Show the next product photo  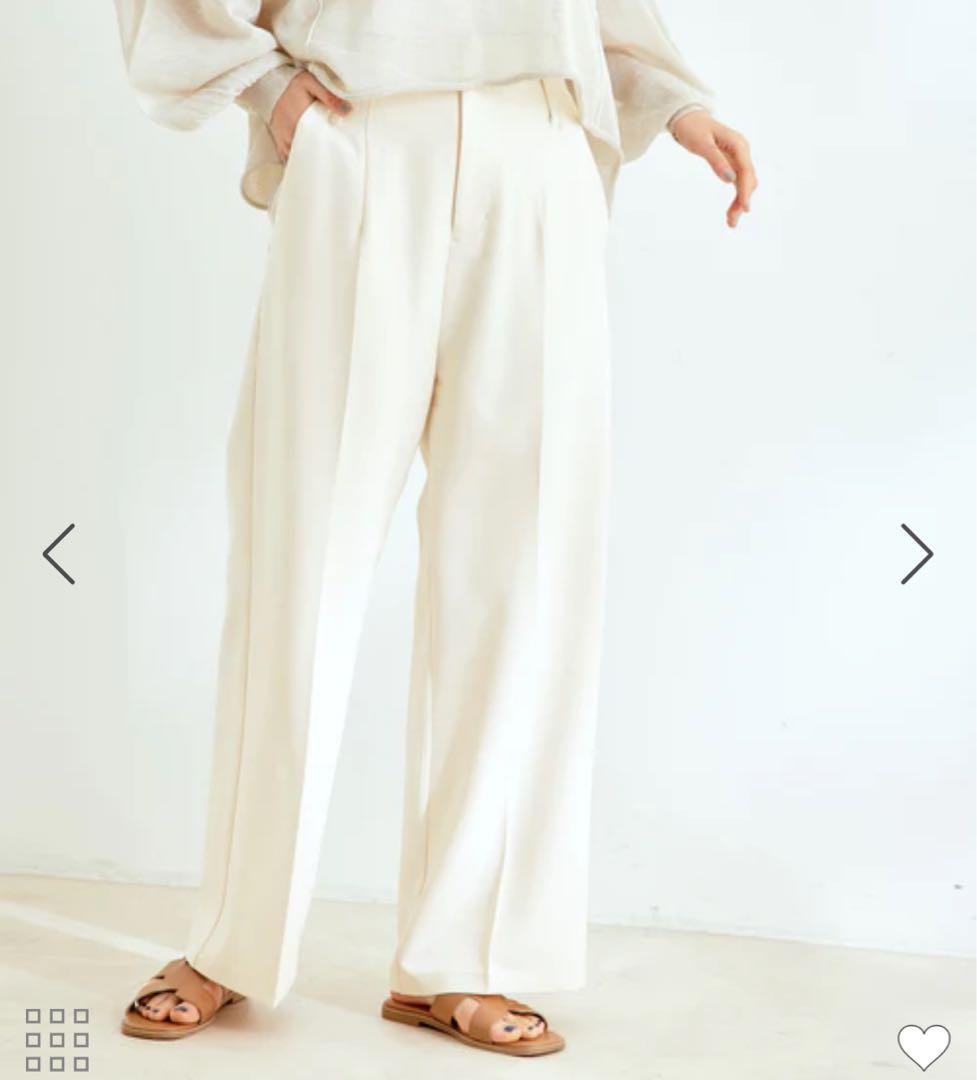tap(917, 554)
